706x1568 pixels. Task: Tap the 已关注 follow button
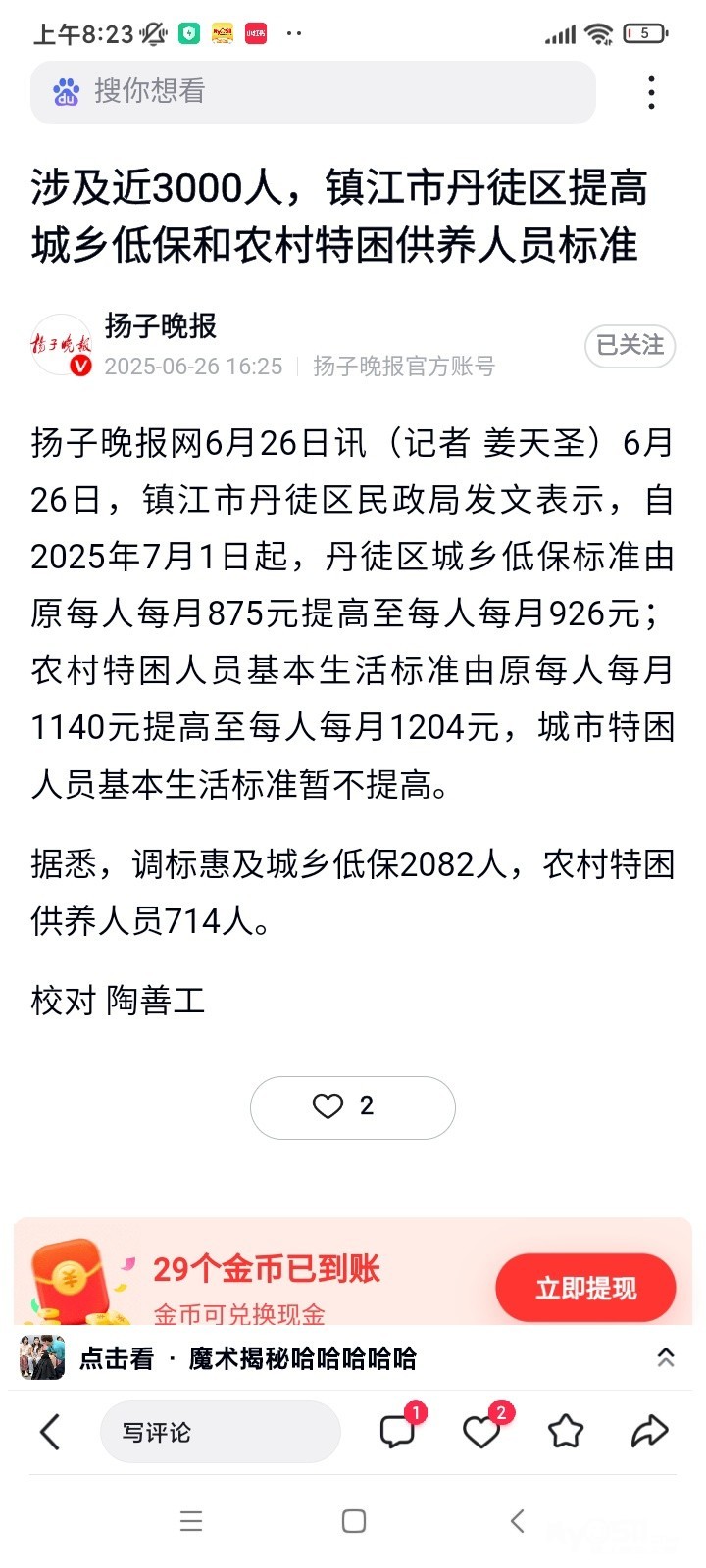tap(630, 346)
